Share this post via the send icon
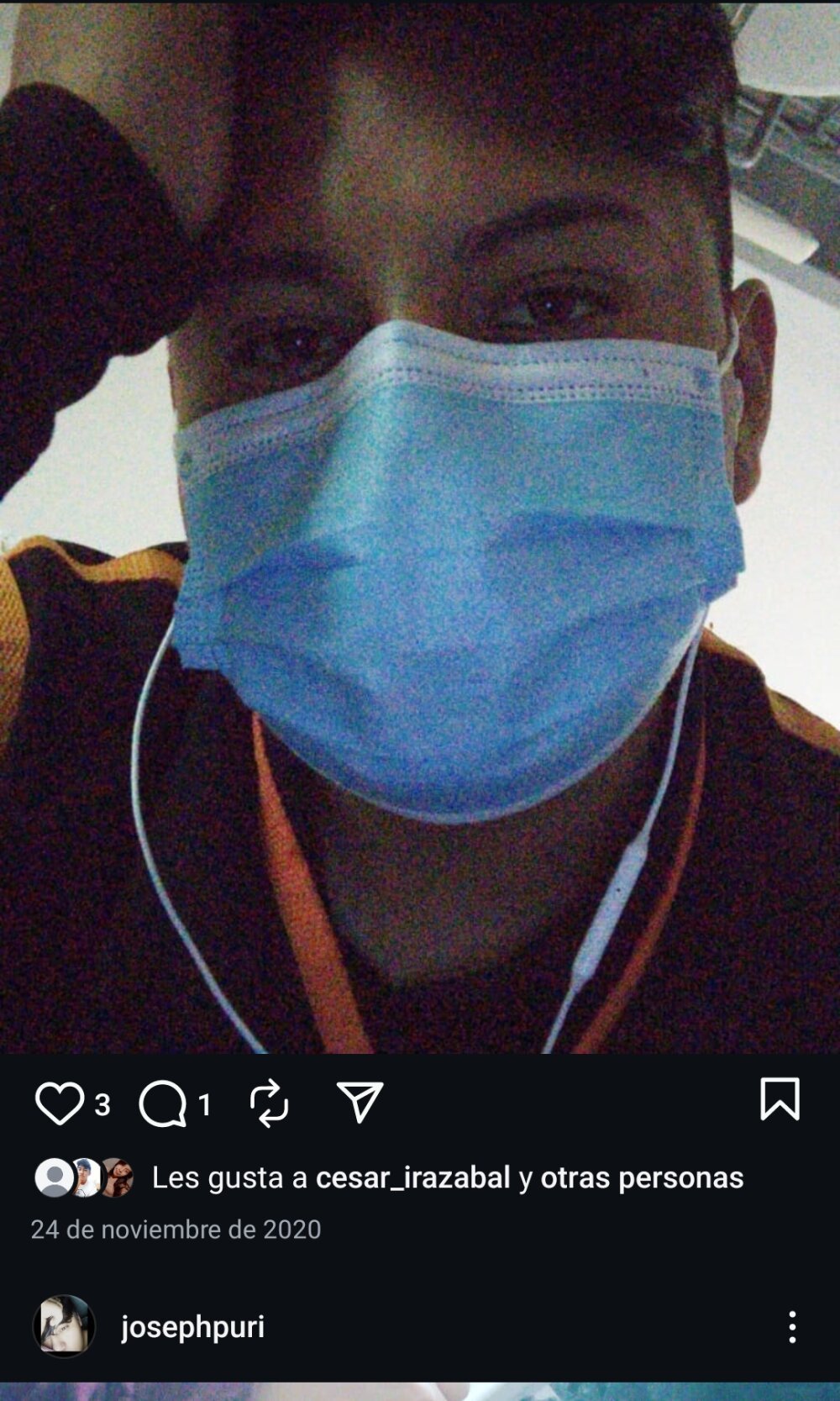Image resolution: width=840 pixels, height=1401 pixels. (360, 1102)
